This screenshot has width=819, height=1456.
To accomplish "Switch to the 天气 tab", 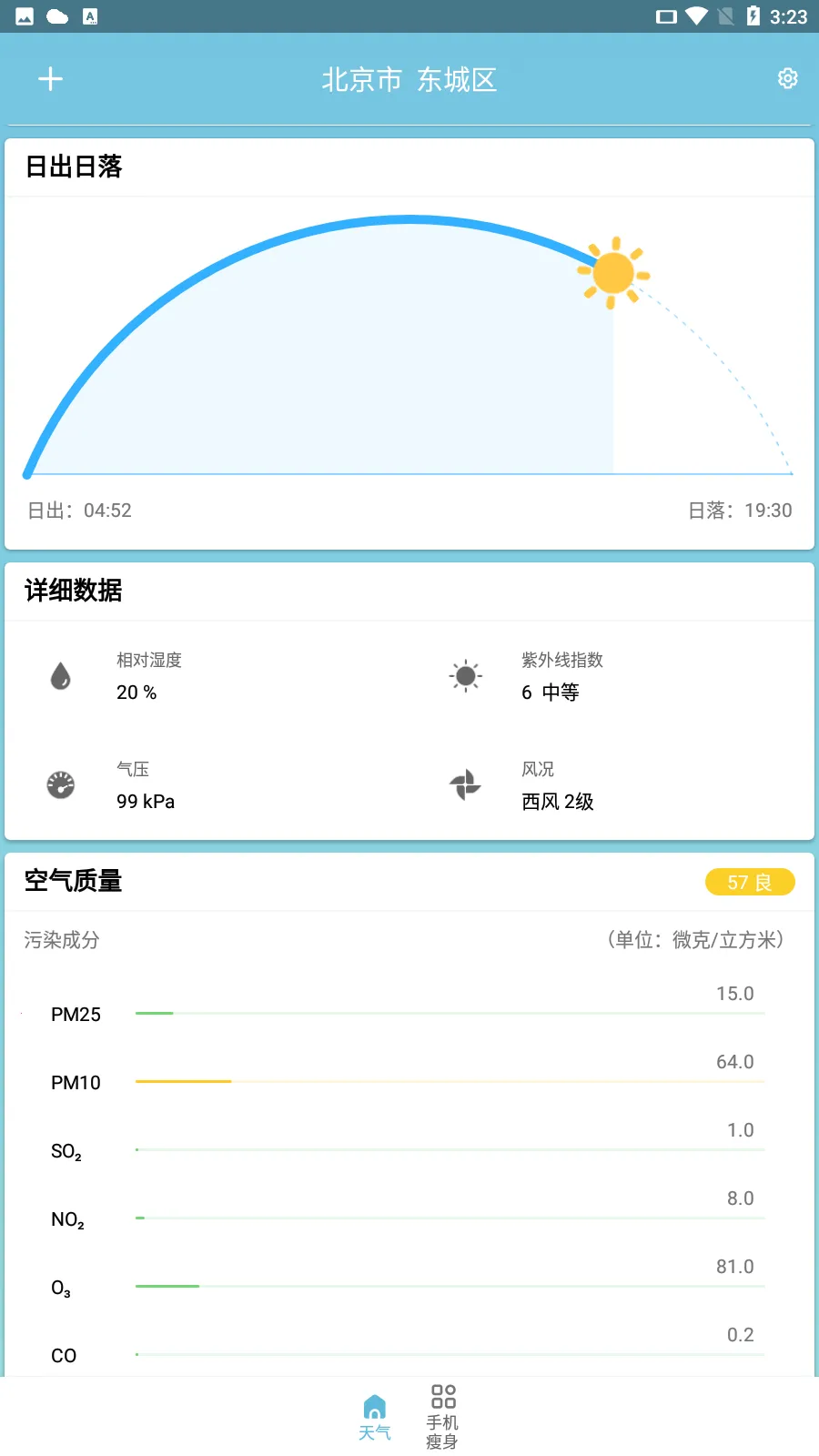I will (x=375, y=1415).
